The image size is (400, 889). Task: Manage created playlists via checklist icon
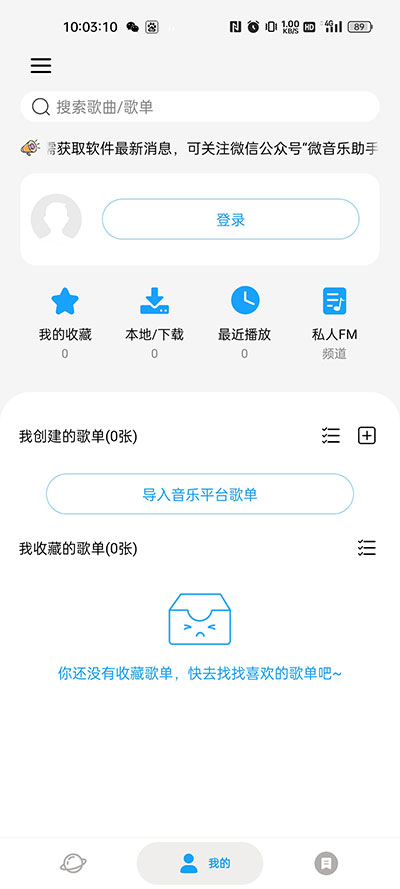click(331, 435)
